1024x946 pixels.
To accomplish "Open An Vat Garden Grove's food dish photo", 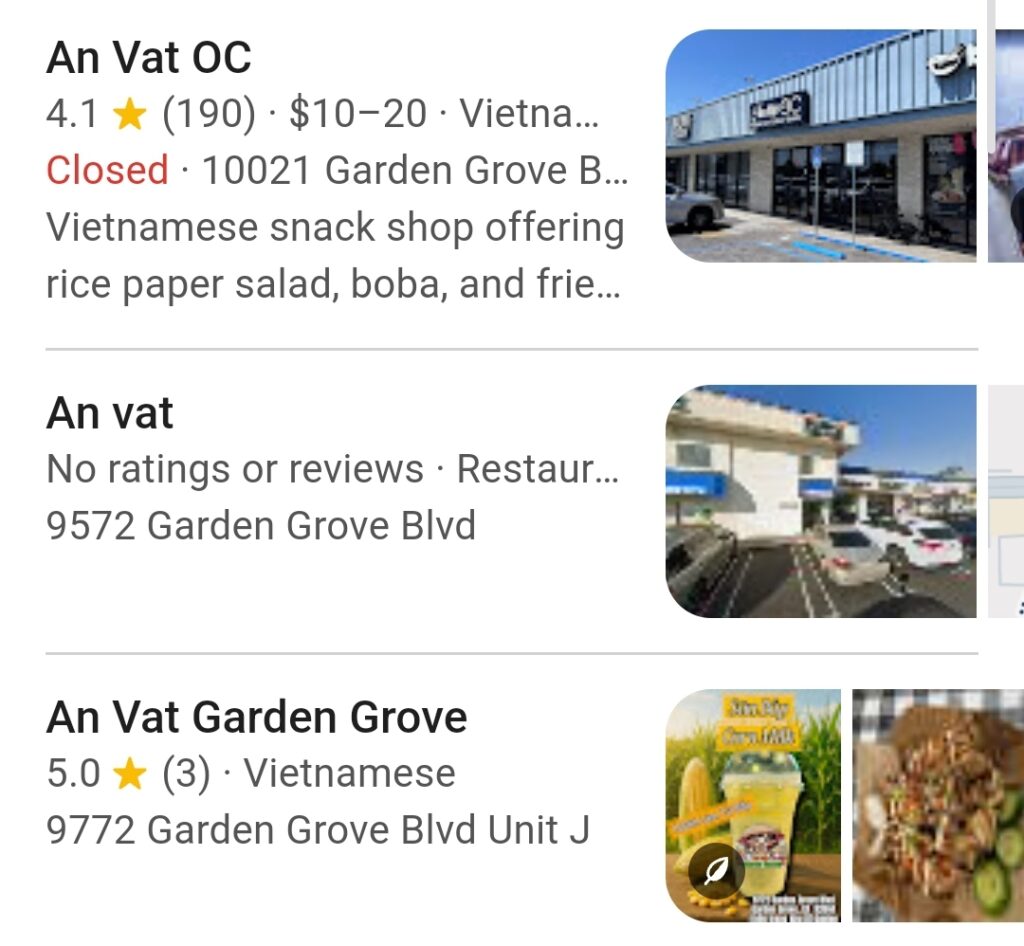I will 937,805.
